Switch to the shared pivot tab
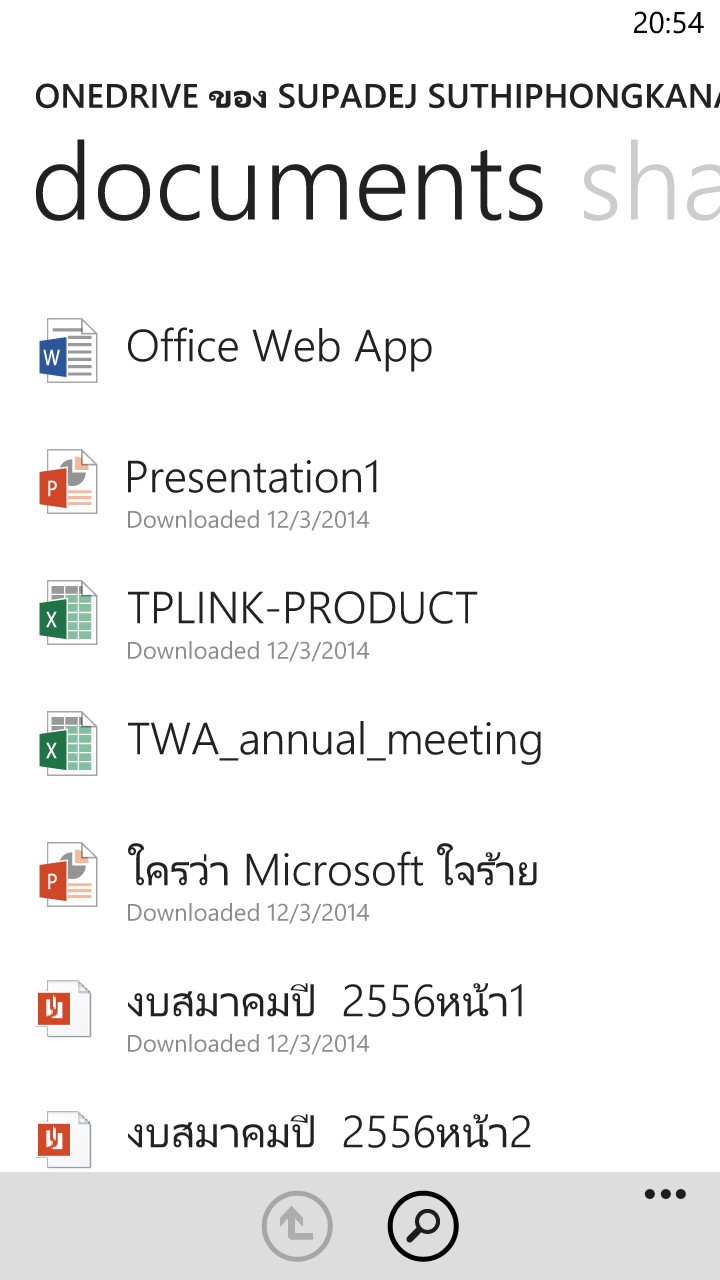Viewport: 720px width, 1280px height. (x=650, y=185)
